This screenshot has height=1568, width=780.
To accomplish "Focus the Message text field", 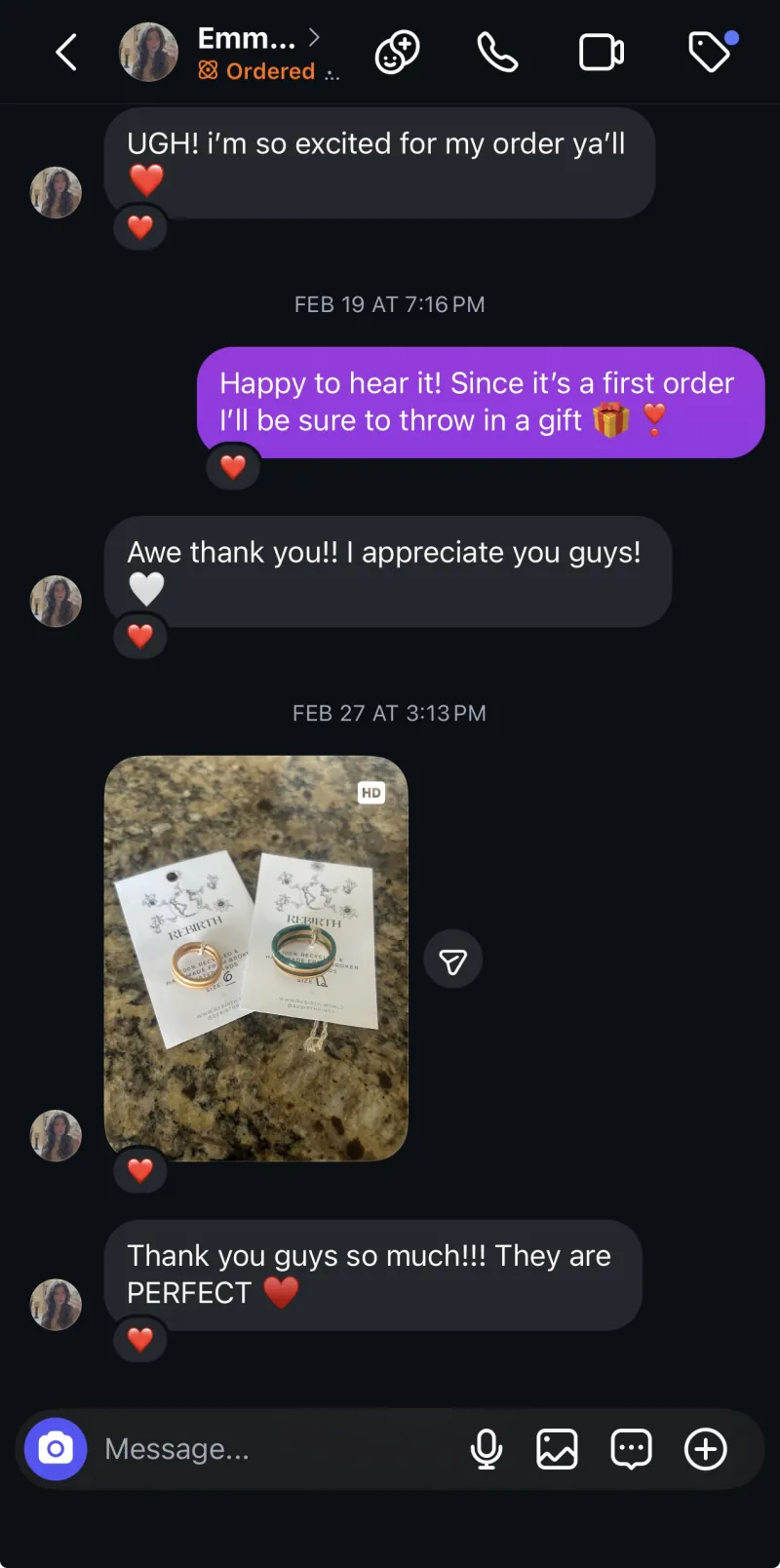I will coord(273,1449).
